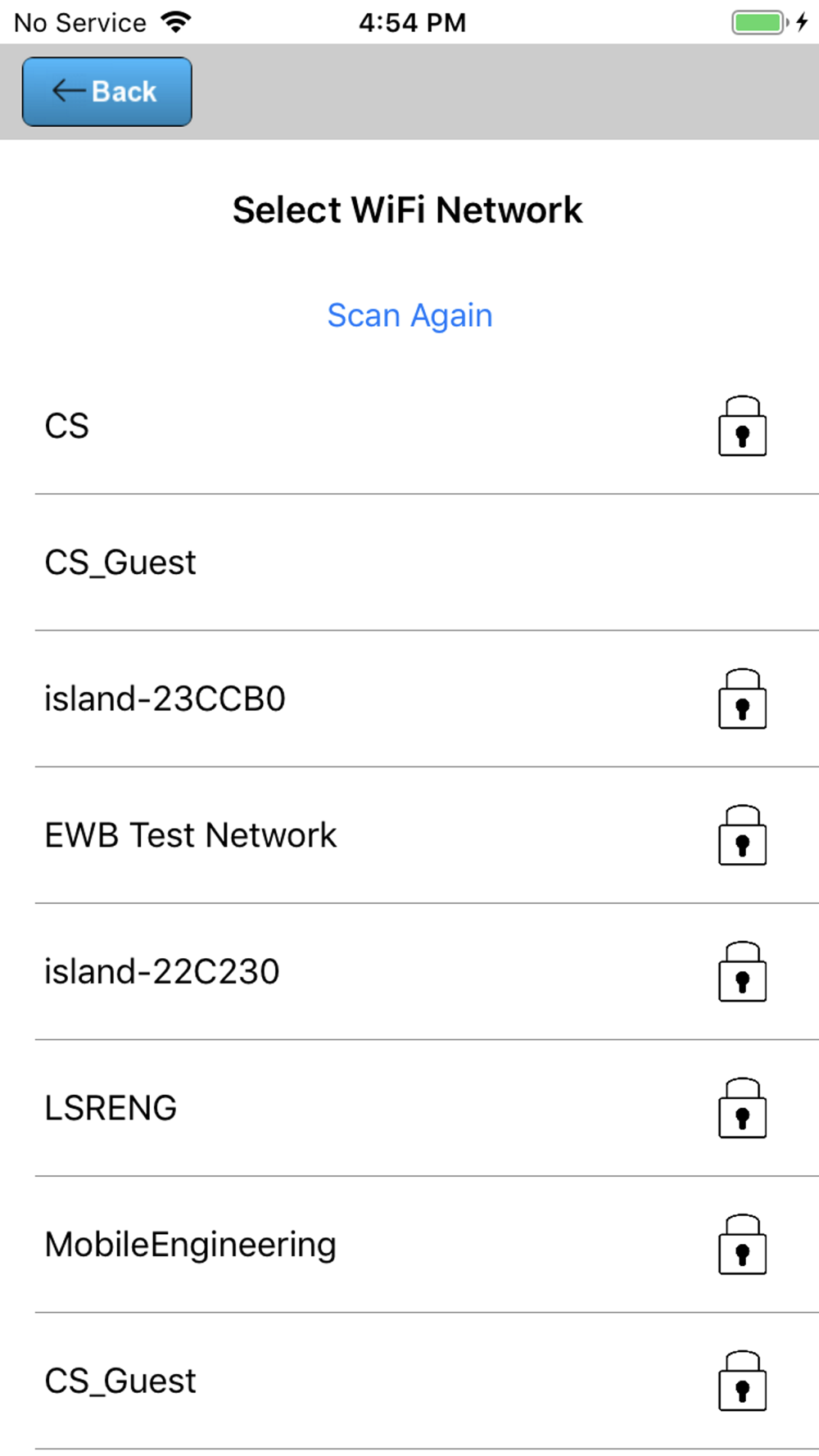The height and width of the screenshot is (1456, 819).
Task: Connect to EWB Test Network
Action: click(x=409, y=835)
